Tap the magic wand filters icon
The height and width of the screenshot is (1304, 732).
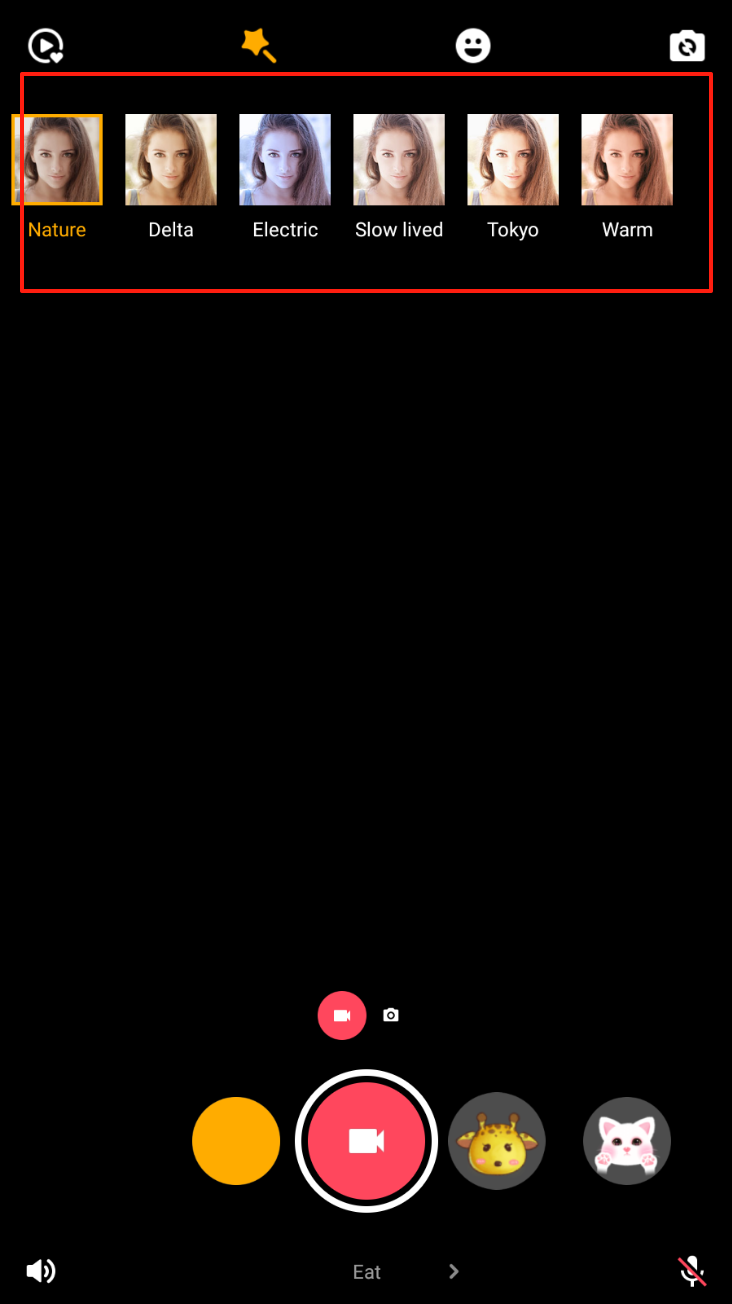pos(258,45)
